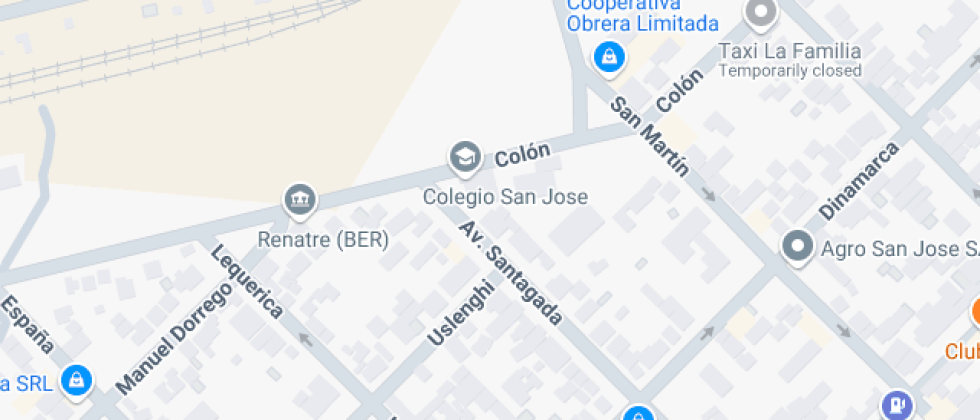Screen dimensions: 980x420
Task: Open the Taxi La Familia place marker
Action: point(761,14)
